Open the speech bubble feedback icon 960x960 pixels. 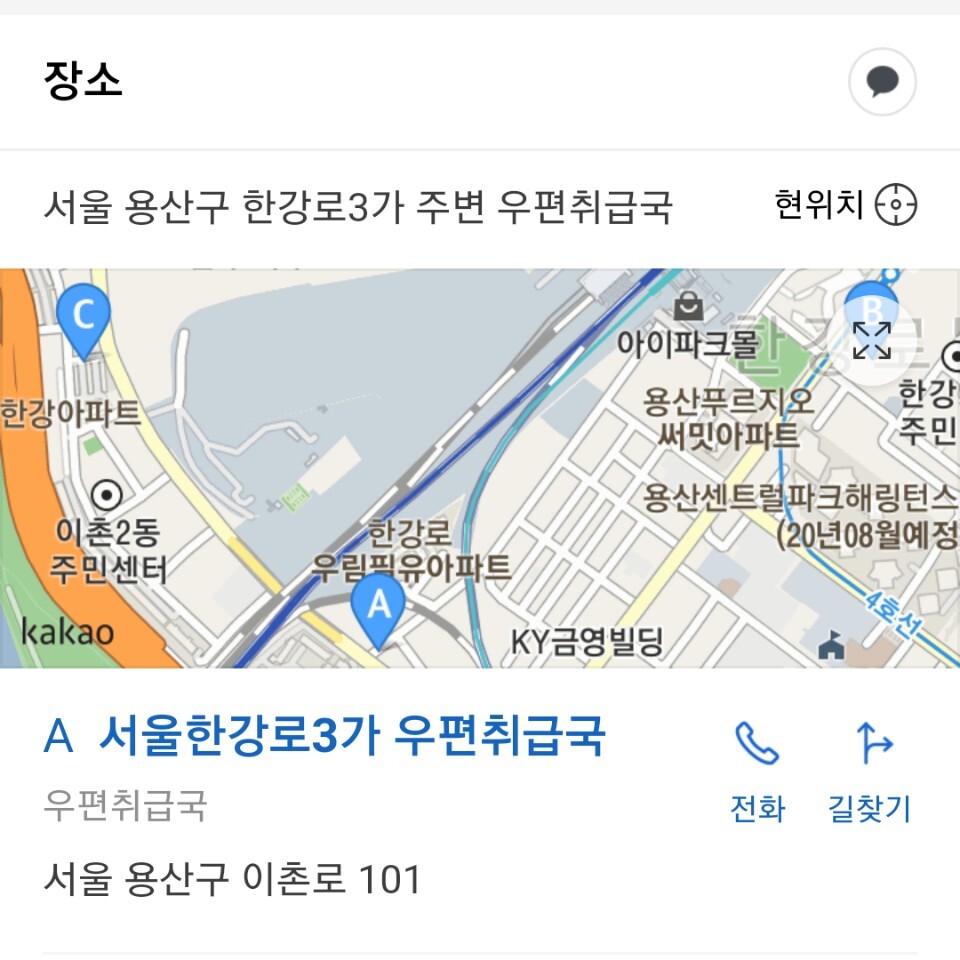tap(882, 81)
